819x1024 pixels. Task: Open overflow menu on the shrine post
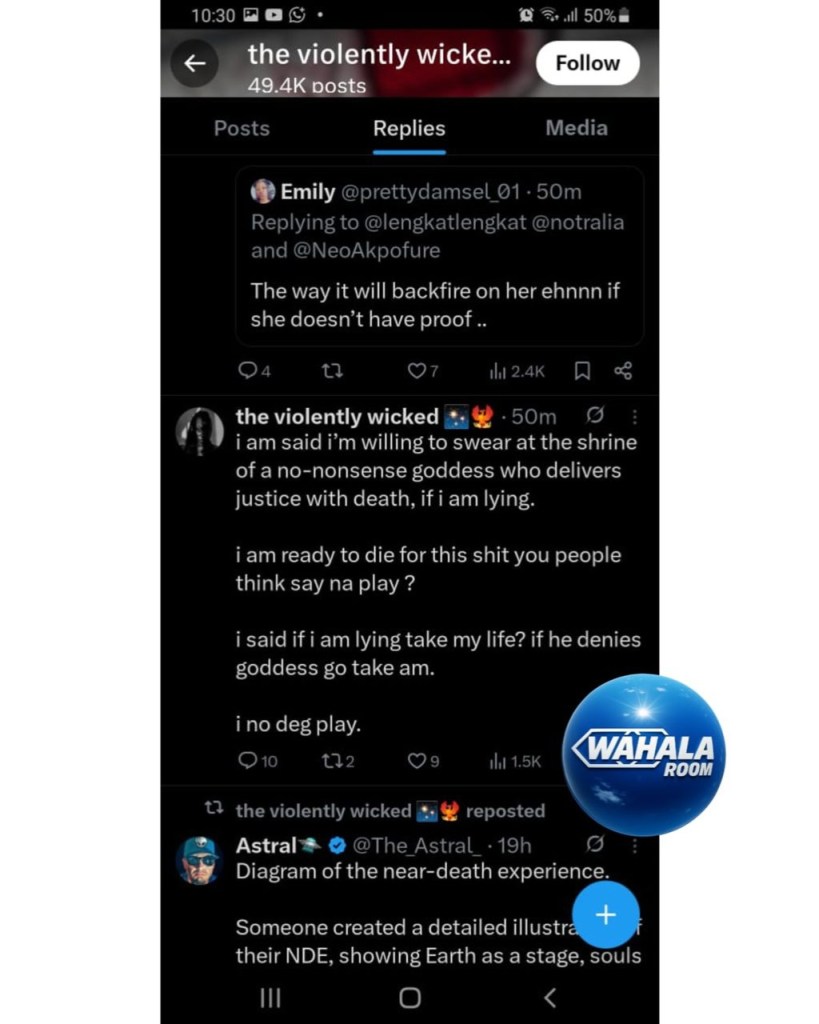[634, 416]
